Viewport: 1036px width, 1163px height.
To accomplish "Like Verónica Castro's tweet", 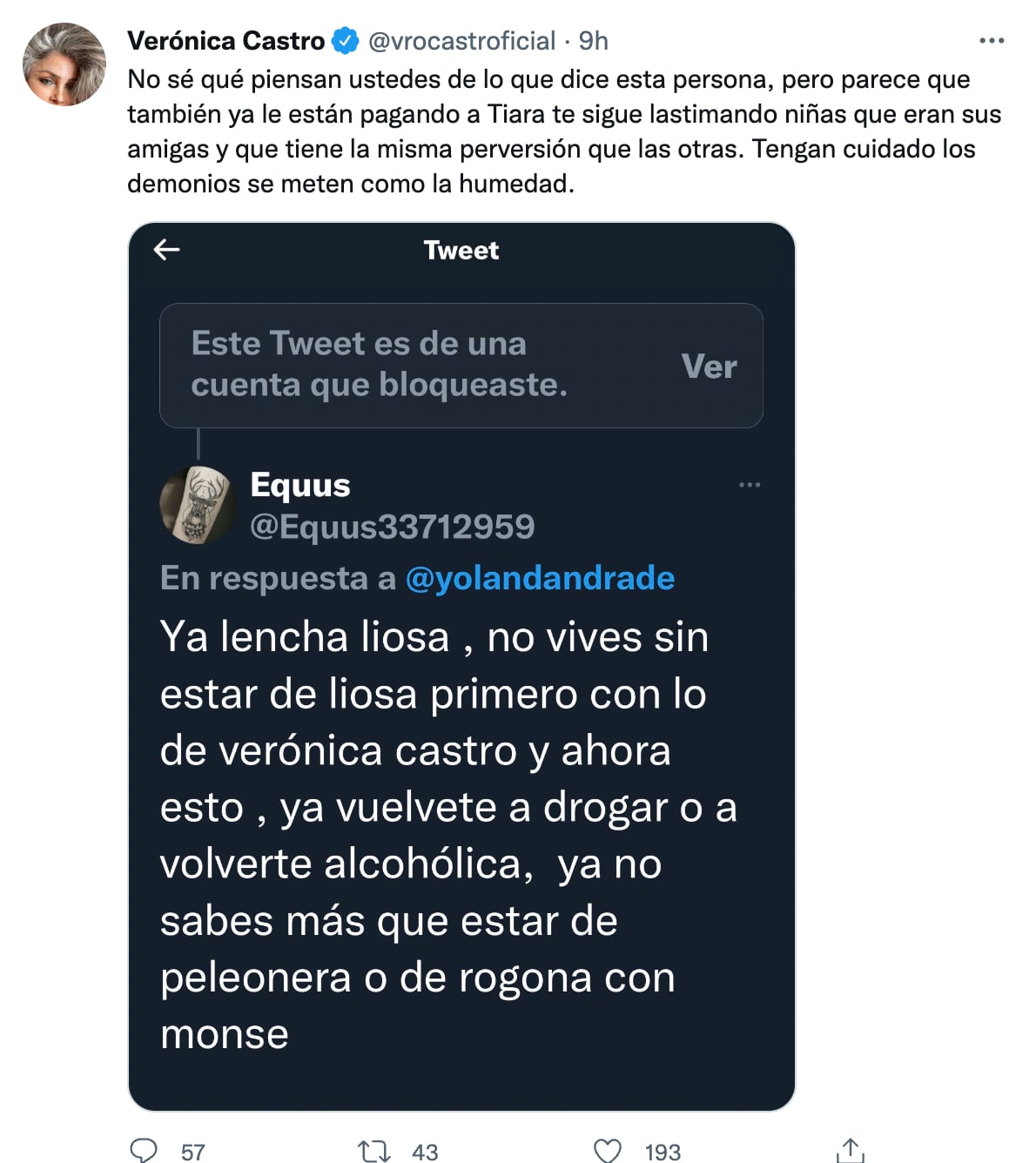I will [x=608, y=1151].
